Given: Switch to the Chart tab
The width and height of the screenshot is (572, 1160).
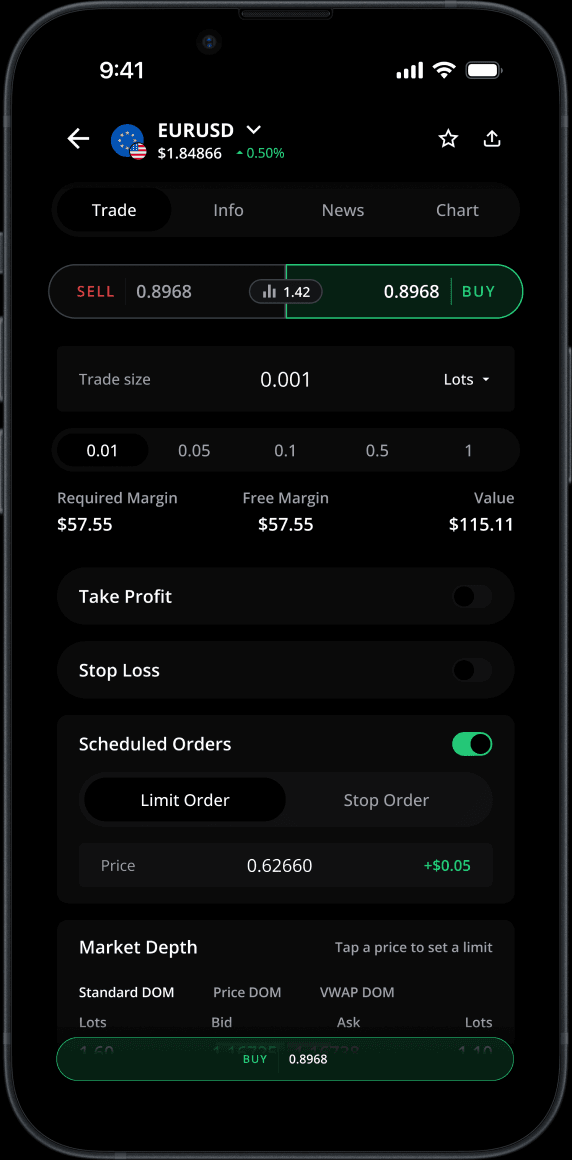Looking at the screenshot, I should (x=457, y=210).
